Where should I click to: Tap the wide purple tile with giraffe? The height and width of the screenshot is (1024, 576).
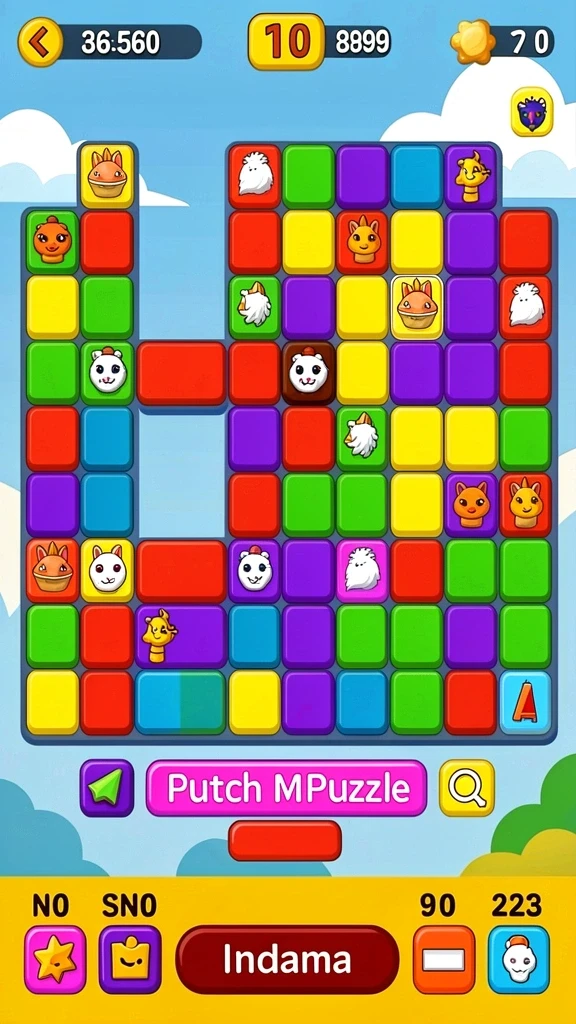(181, 637)
